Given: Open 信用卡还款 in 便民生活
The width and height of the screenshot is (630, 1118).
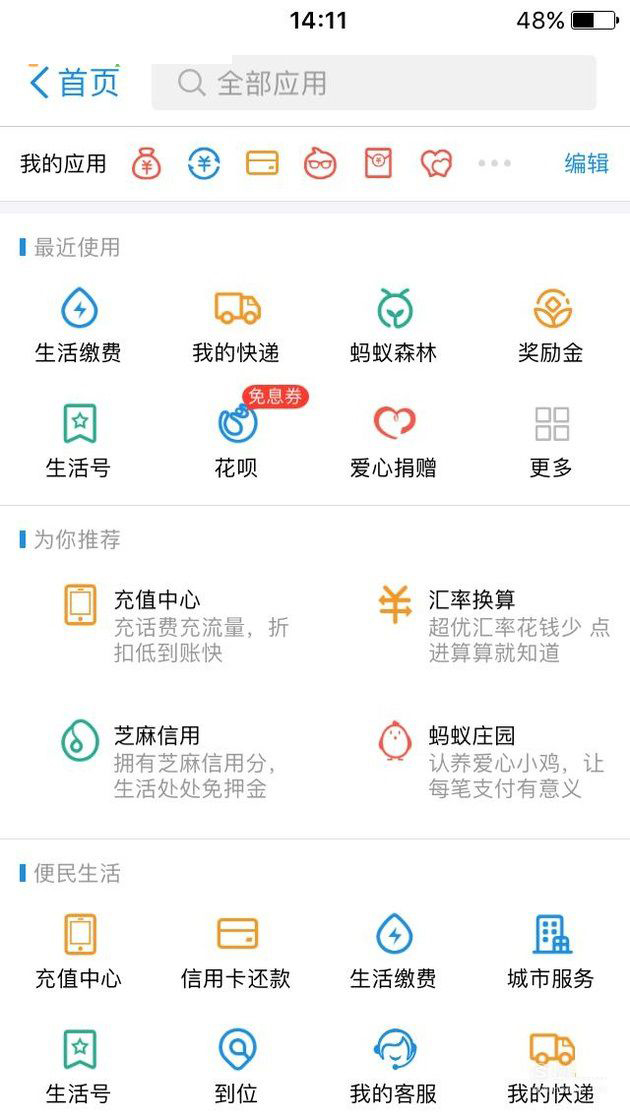Looking at the screenshot, I should click(236, 952).
